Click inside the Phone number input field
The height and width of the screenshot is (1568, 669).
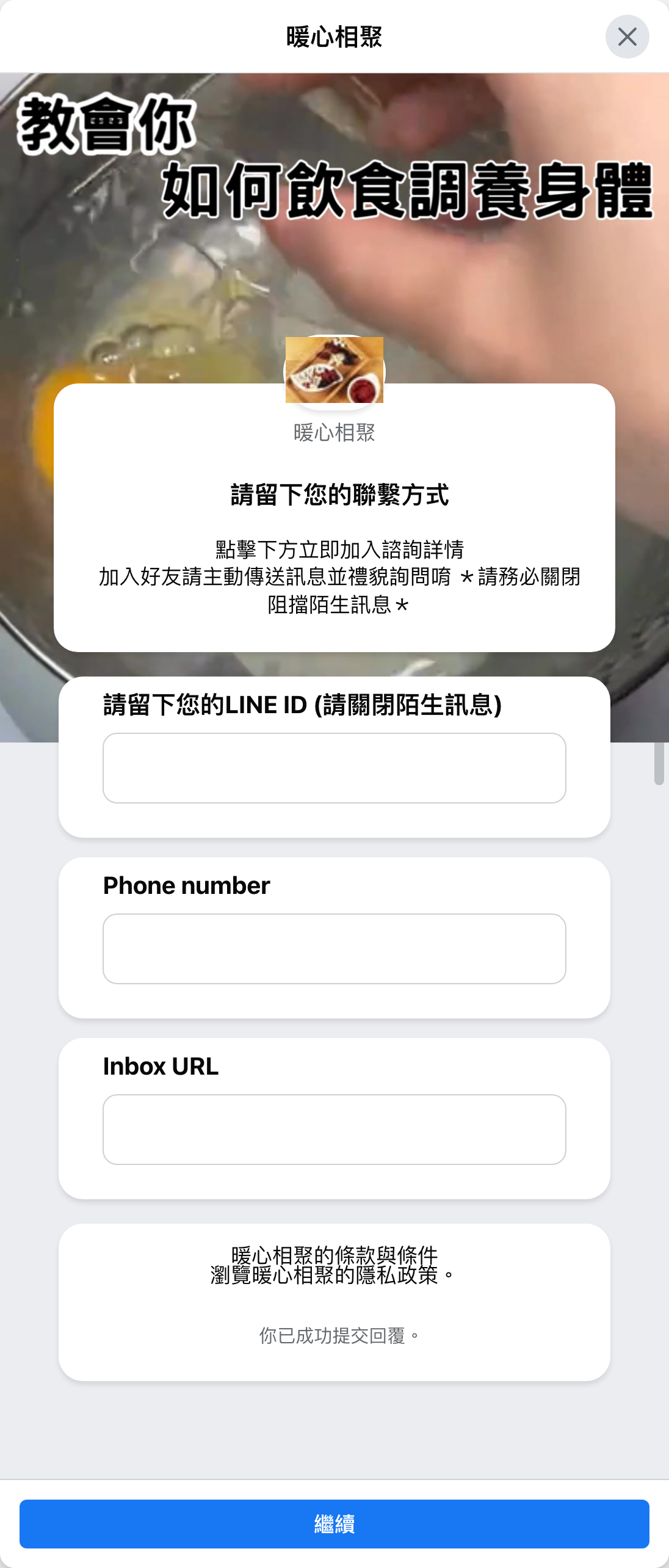tap(334, 949)
